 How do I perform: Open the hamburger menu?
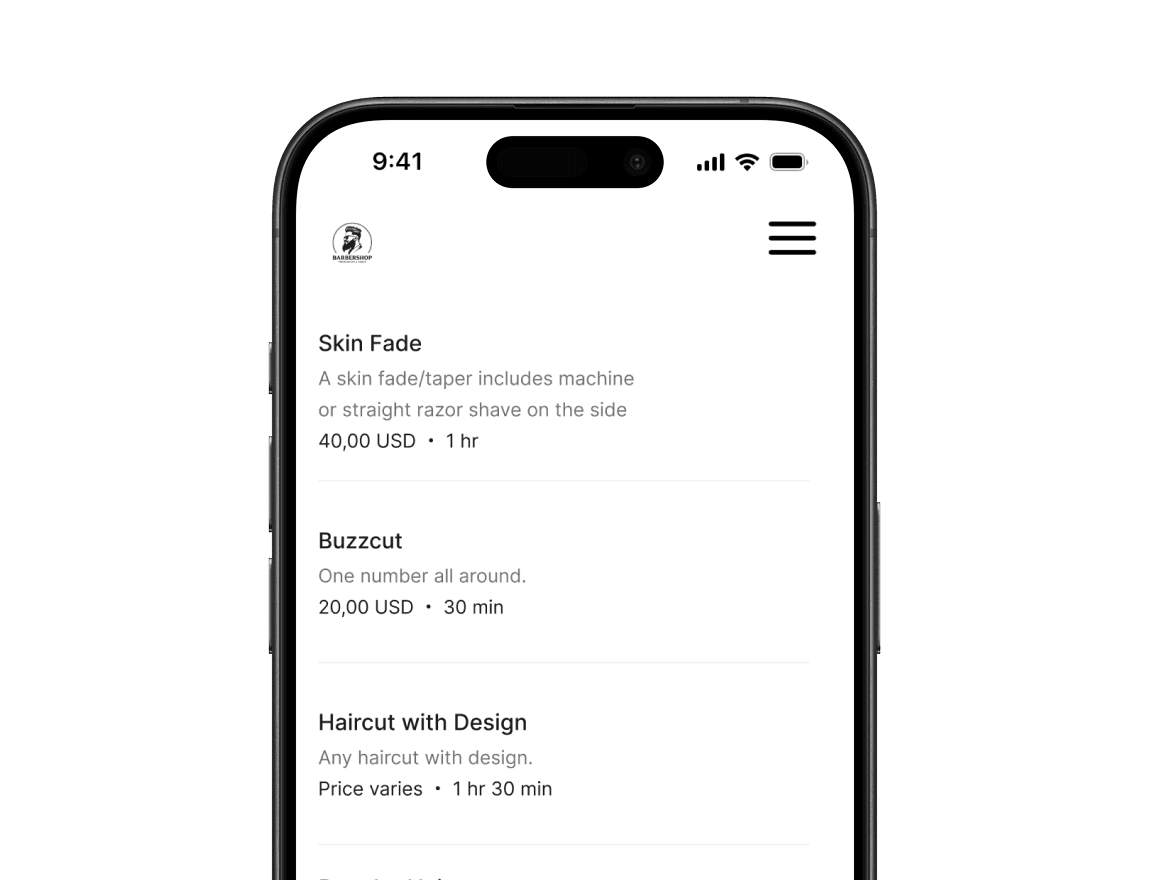coord(792,238)
